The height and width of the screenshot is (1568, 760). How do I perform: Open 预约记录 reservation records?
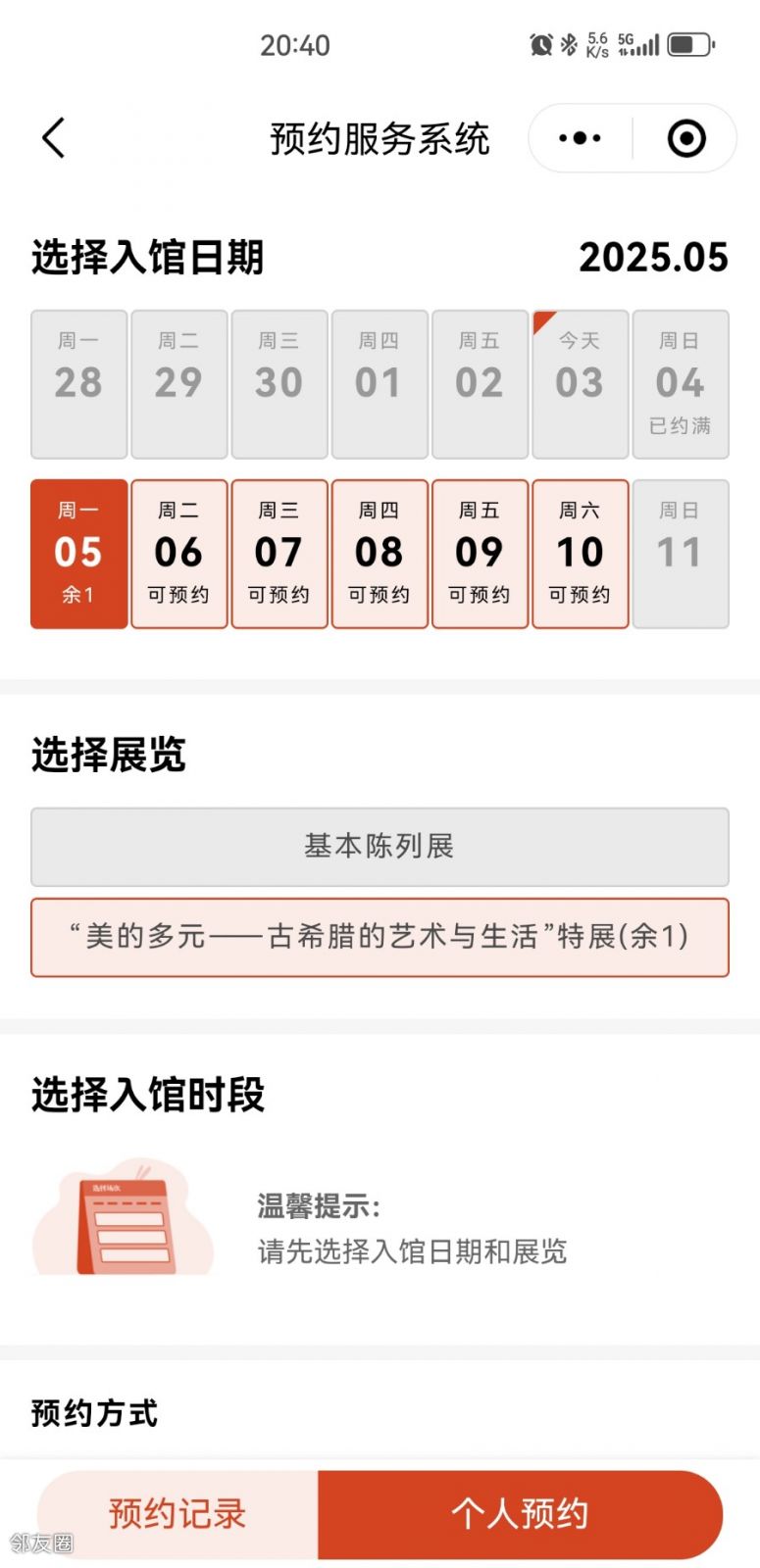tap(177, 1513)
